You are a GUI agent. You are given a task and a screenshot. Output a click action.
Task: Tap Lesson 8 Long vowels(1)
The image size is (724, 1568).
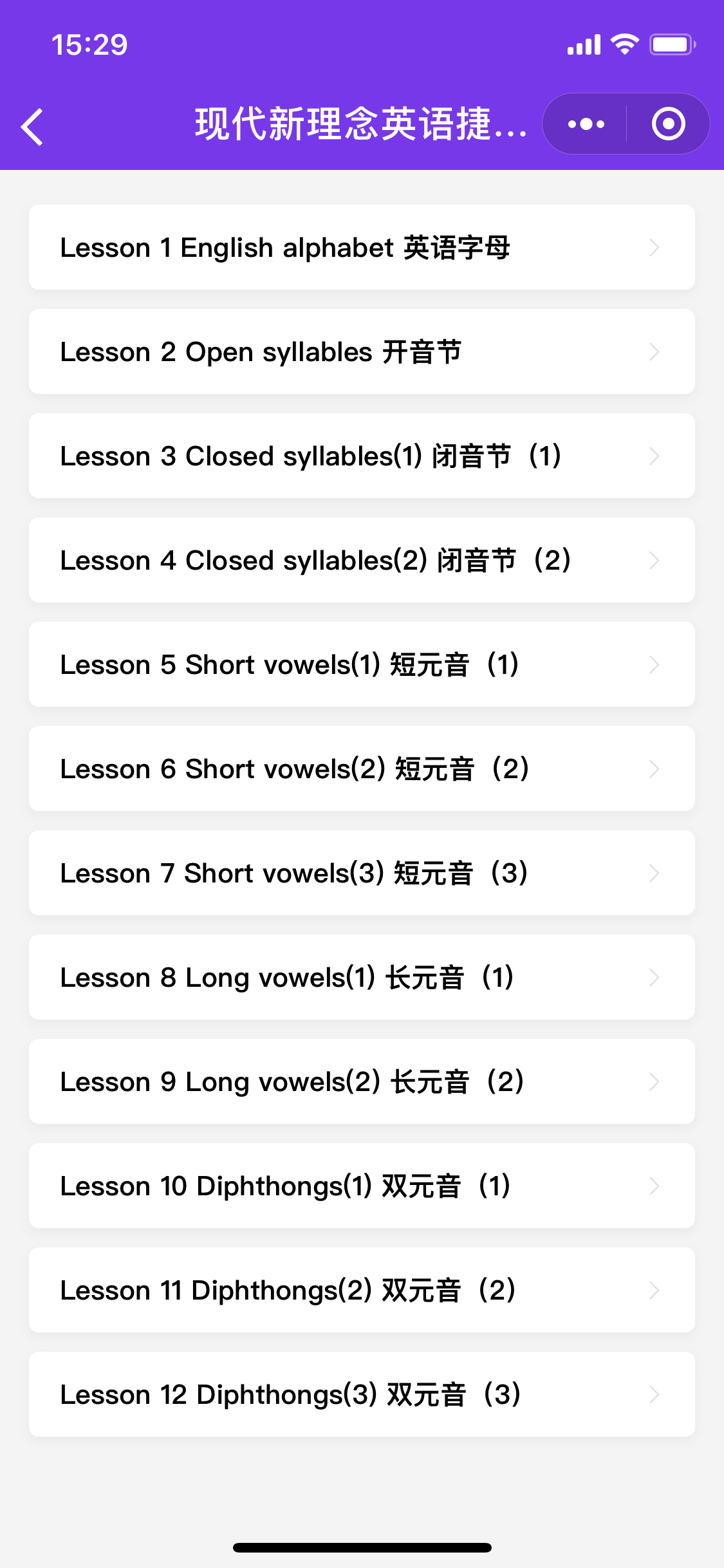point(362,977)
